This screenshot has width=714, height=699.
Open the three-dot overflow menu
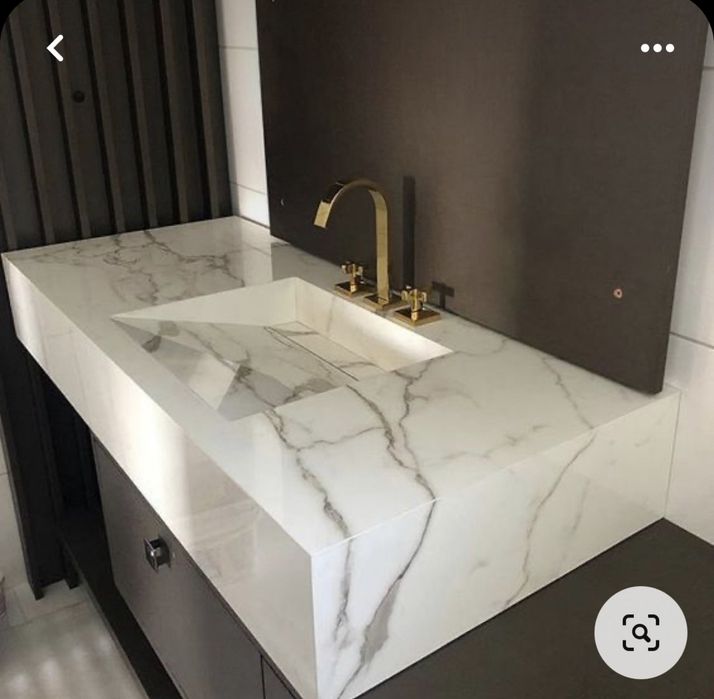pyautogui.click(x=657, y=48)
